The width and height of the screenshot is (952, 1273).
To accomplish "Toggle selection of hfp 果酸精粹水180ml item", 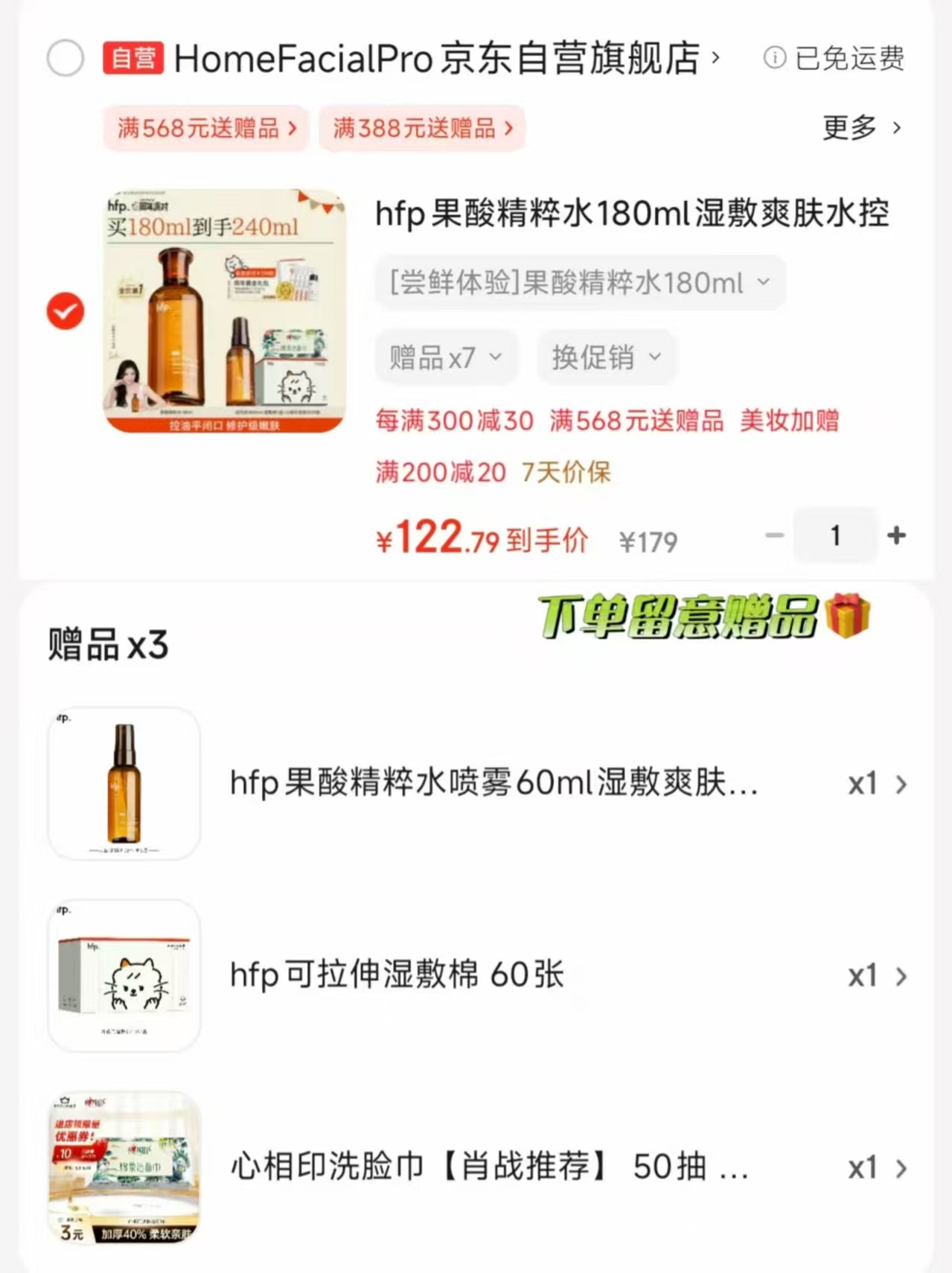I will (65, 311).
